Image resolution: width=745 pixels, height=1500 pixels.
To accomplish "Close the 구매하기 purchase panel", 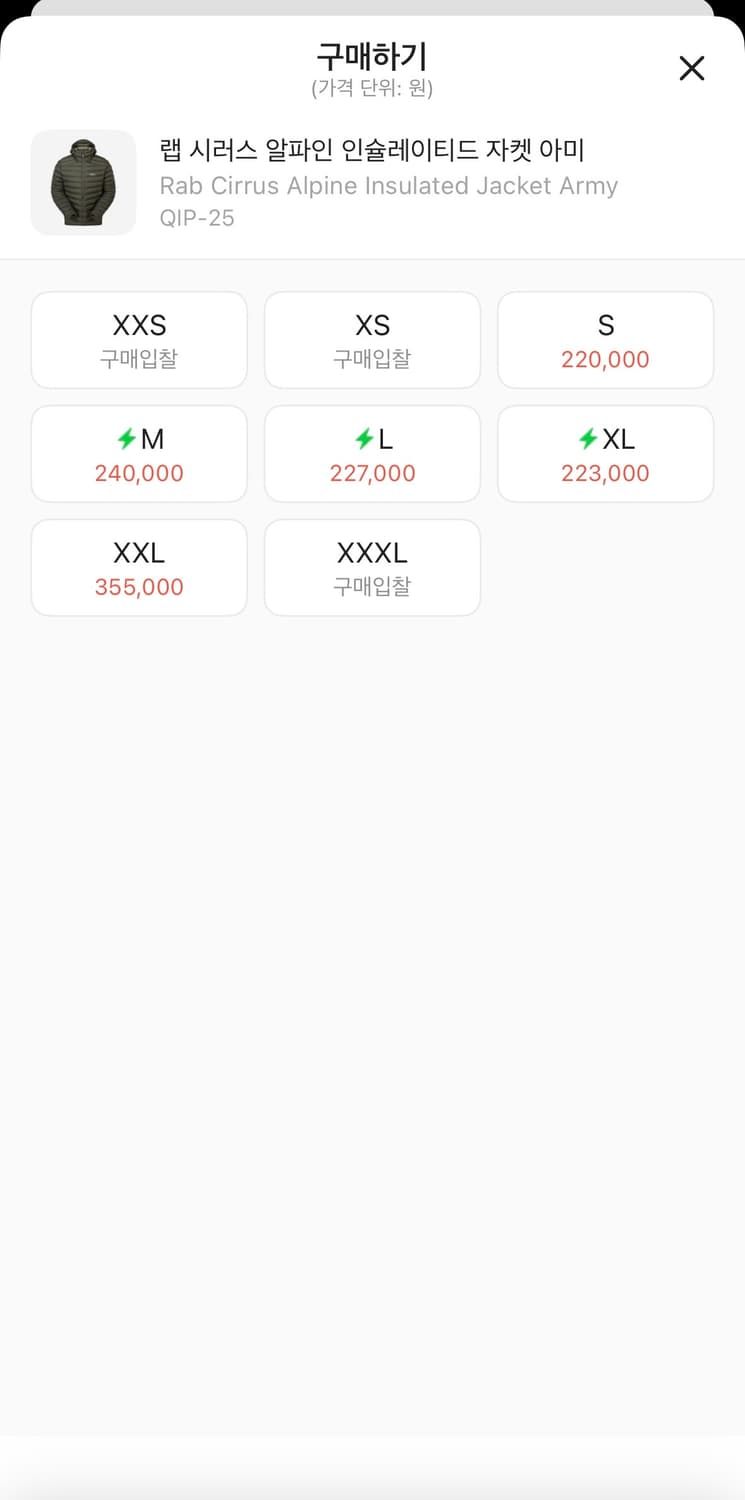I will click(x=691, y=68).
